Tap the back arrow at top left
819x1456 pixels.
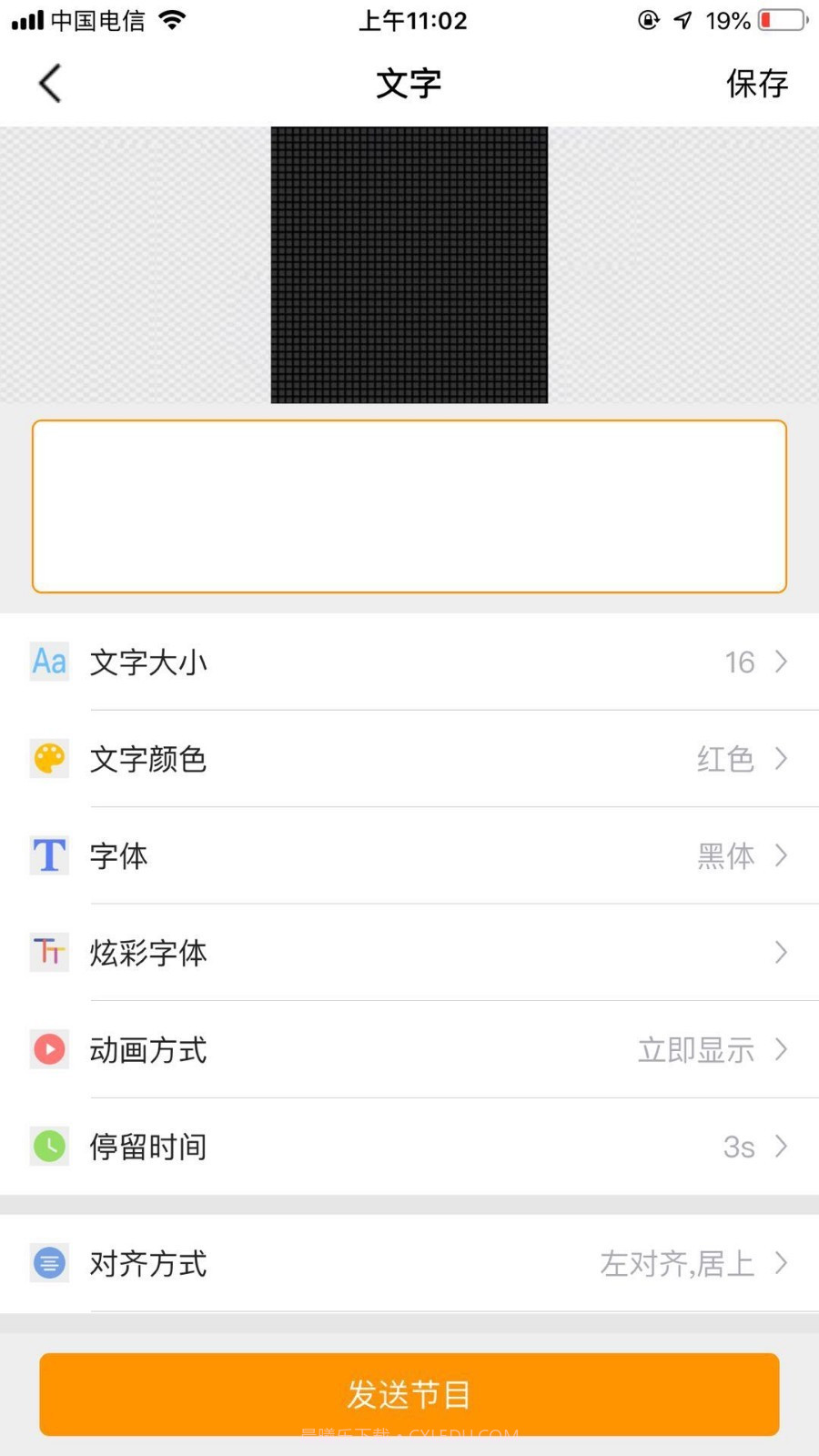(50, 83)
